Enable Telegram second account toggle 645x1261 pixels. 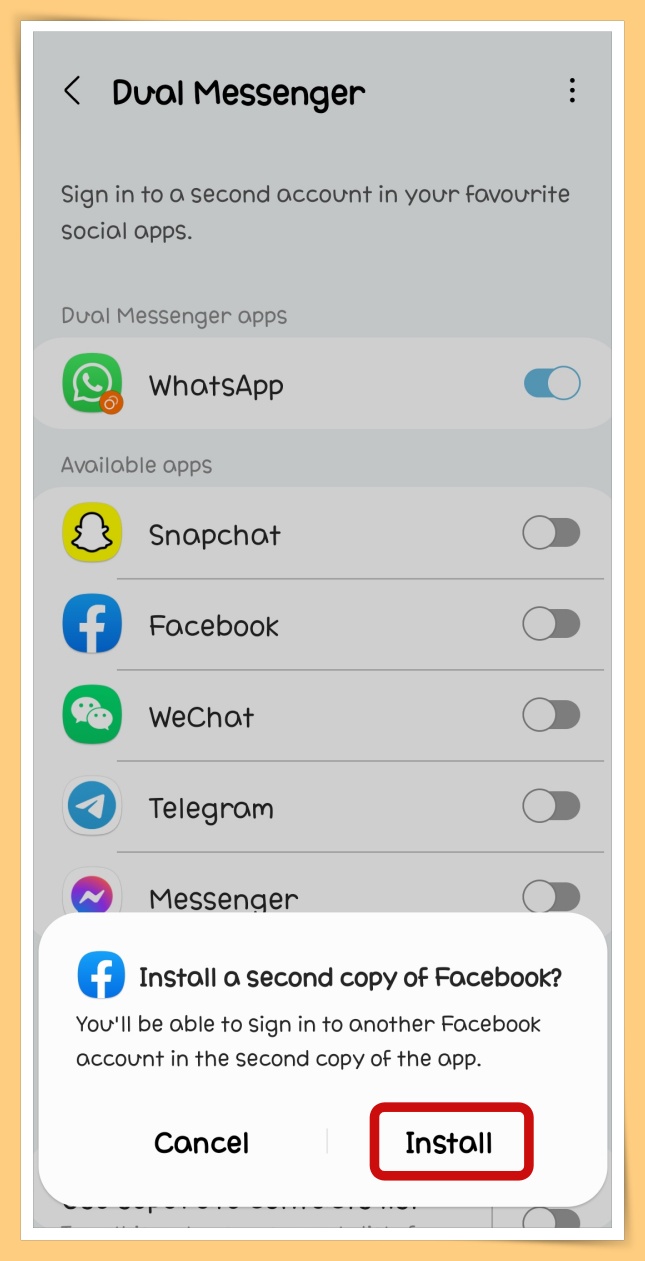pos(551,806)
